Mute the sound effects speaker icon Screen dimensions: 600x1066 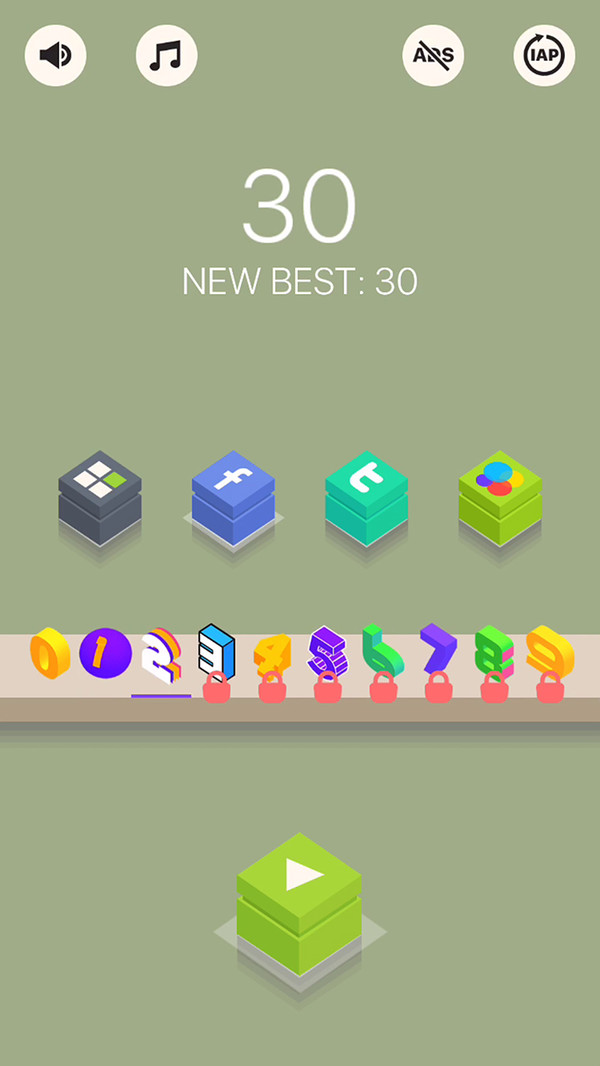coord(56,55)
